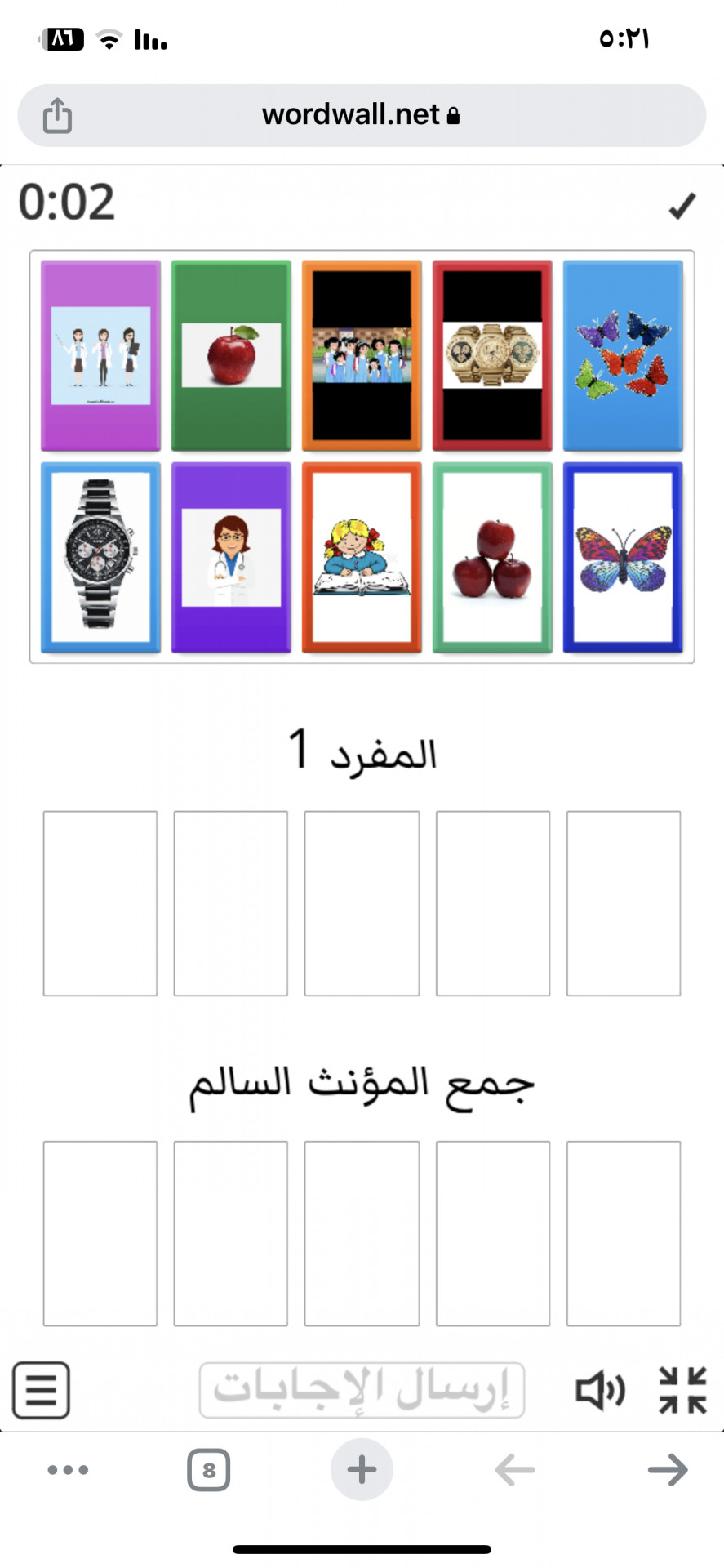Select the single colorful butterfly card
The image size is (724, 1568).
point(623,557)
